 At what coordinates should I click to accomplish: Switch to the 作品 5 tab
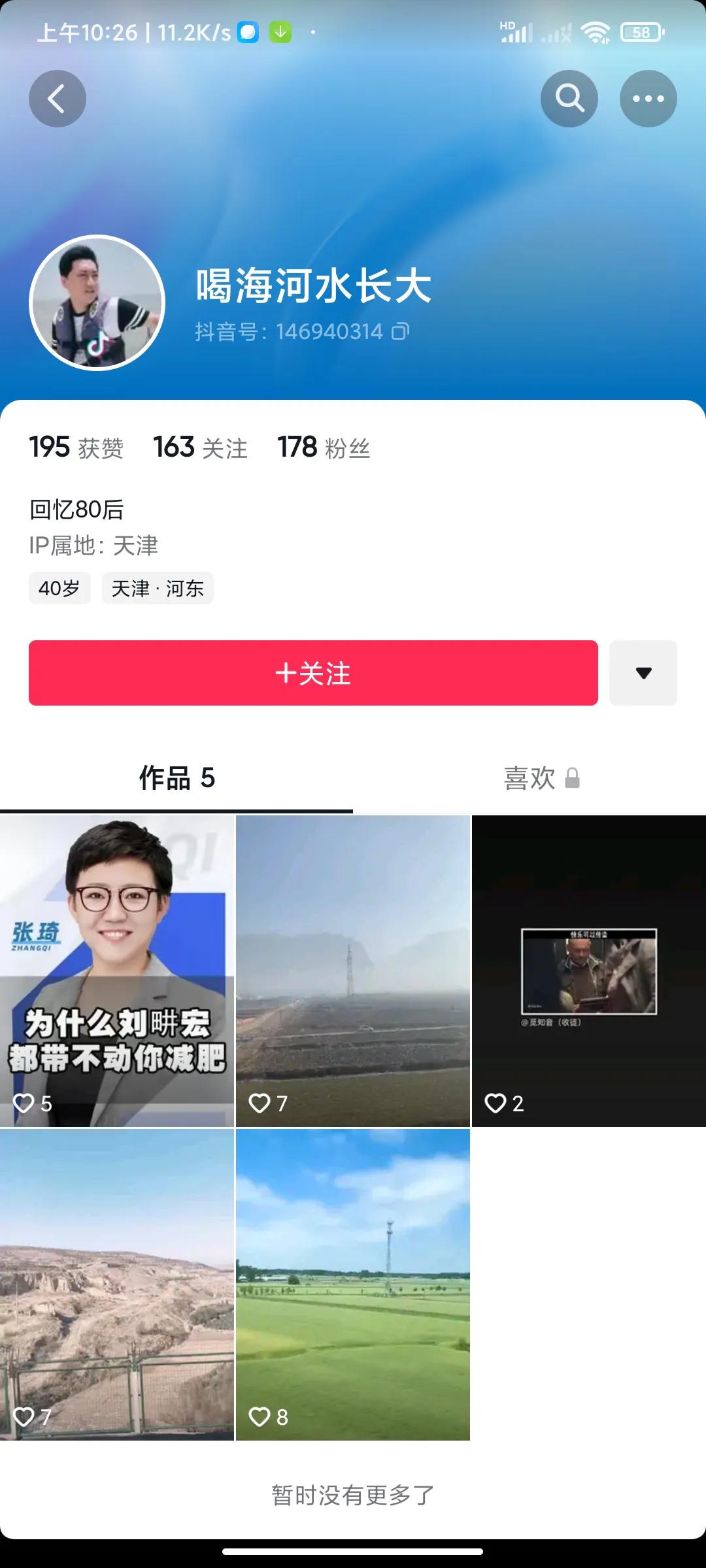tap(177, 779)
